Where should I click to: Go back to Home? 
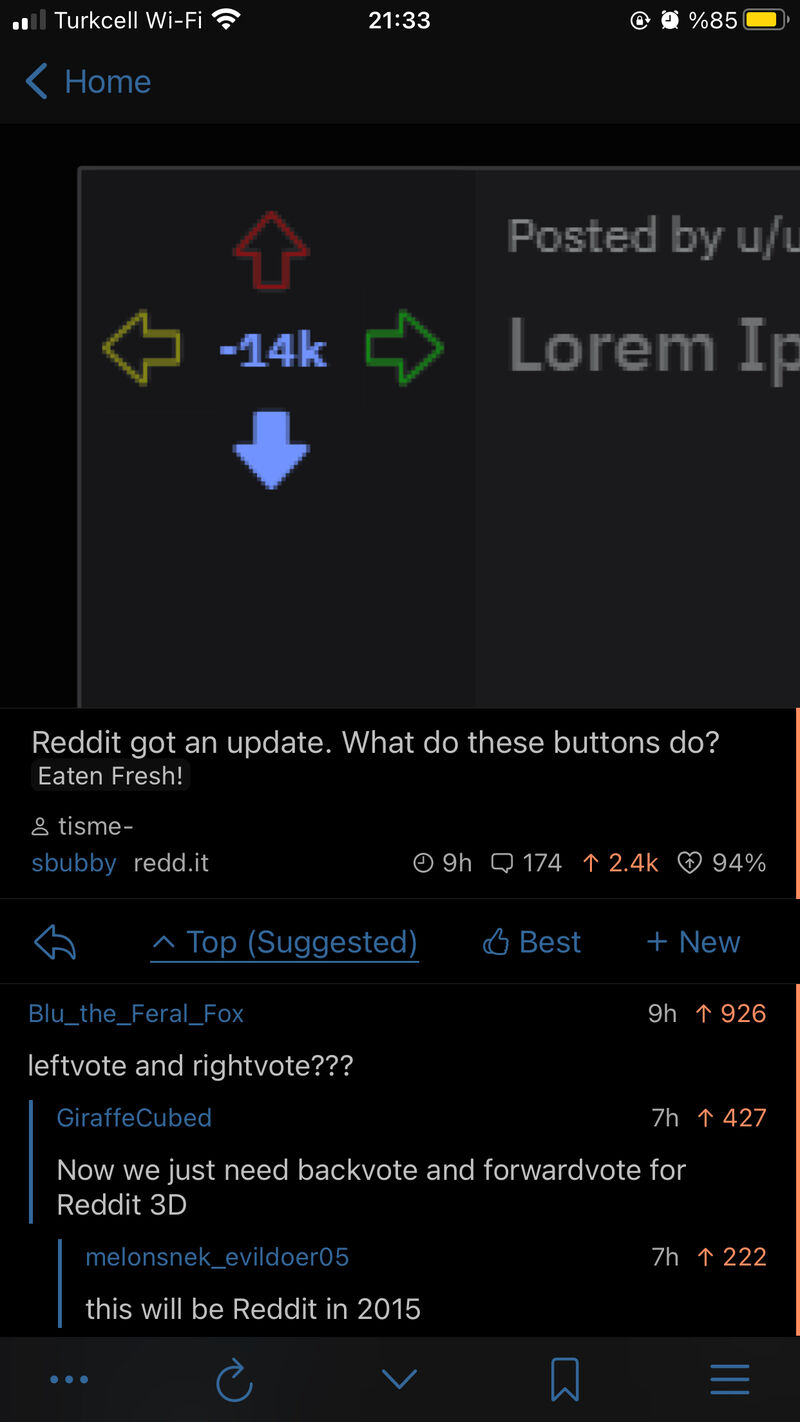pos(88,81)
